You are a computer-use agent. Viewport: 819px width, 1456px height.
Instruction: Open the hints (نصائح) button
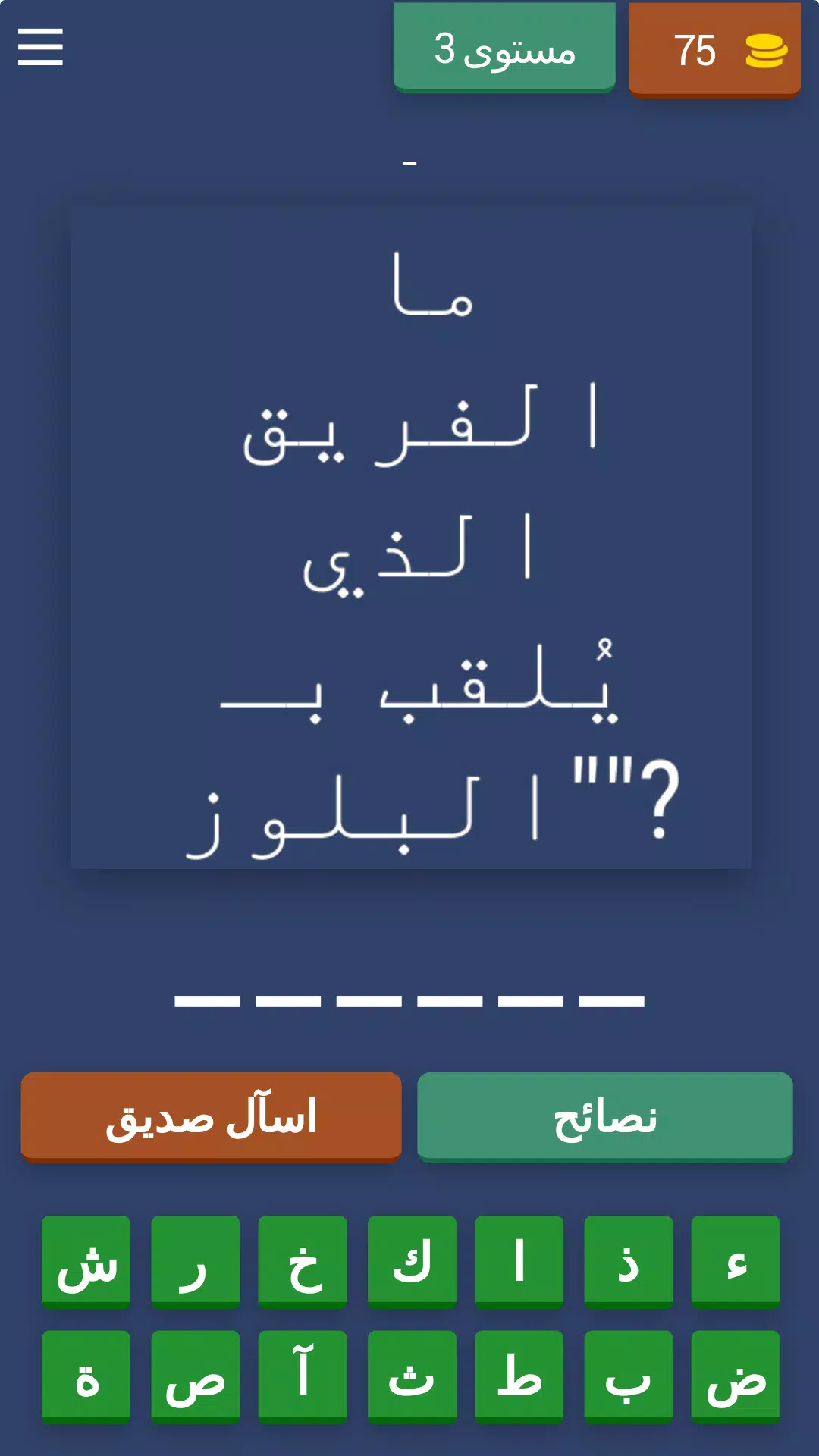[604, 1117]
